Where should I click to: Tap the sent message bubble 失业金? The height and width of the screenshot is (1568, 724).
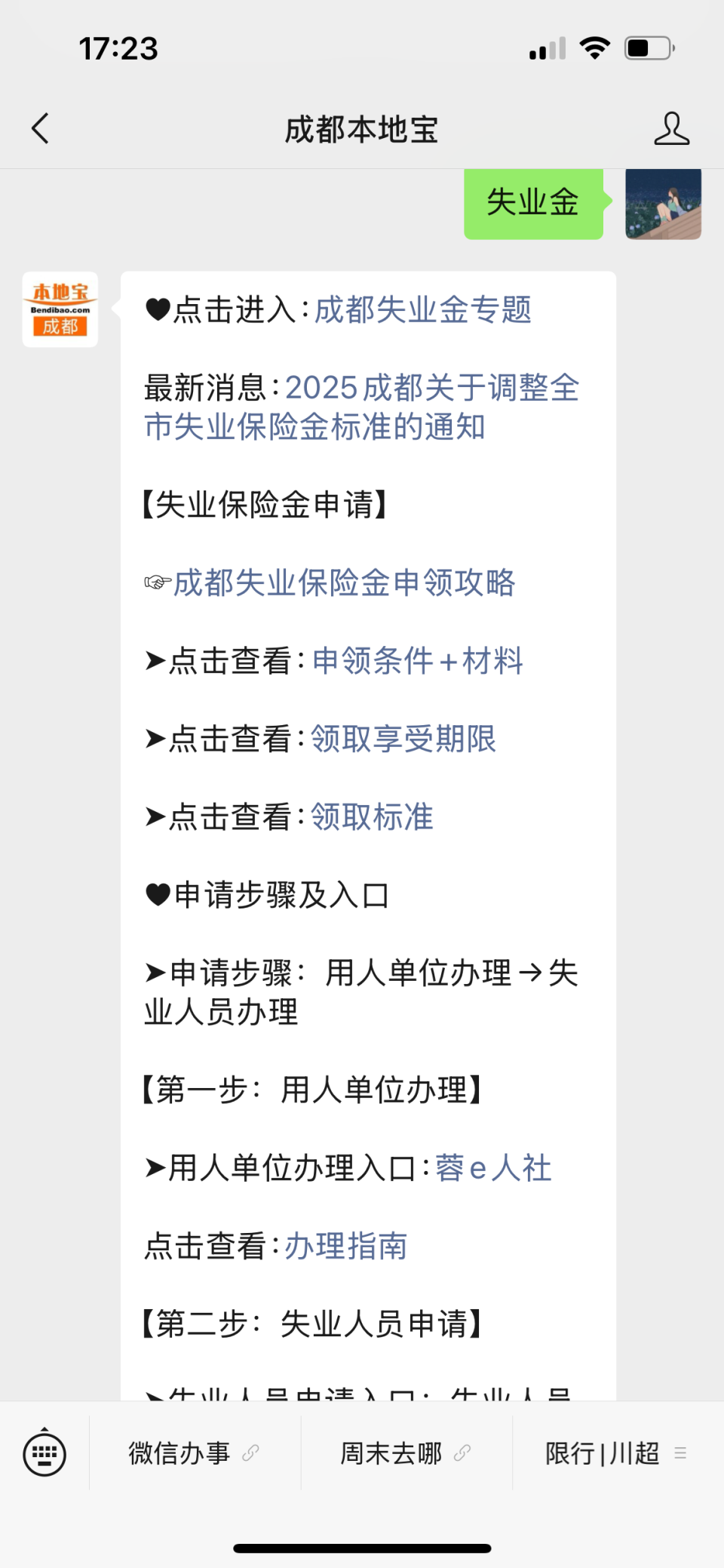(533, 203)
